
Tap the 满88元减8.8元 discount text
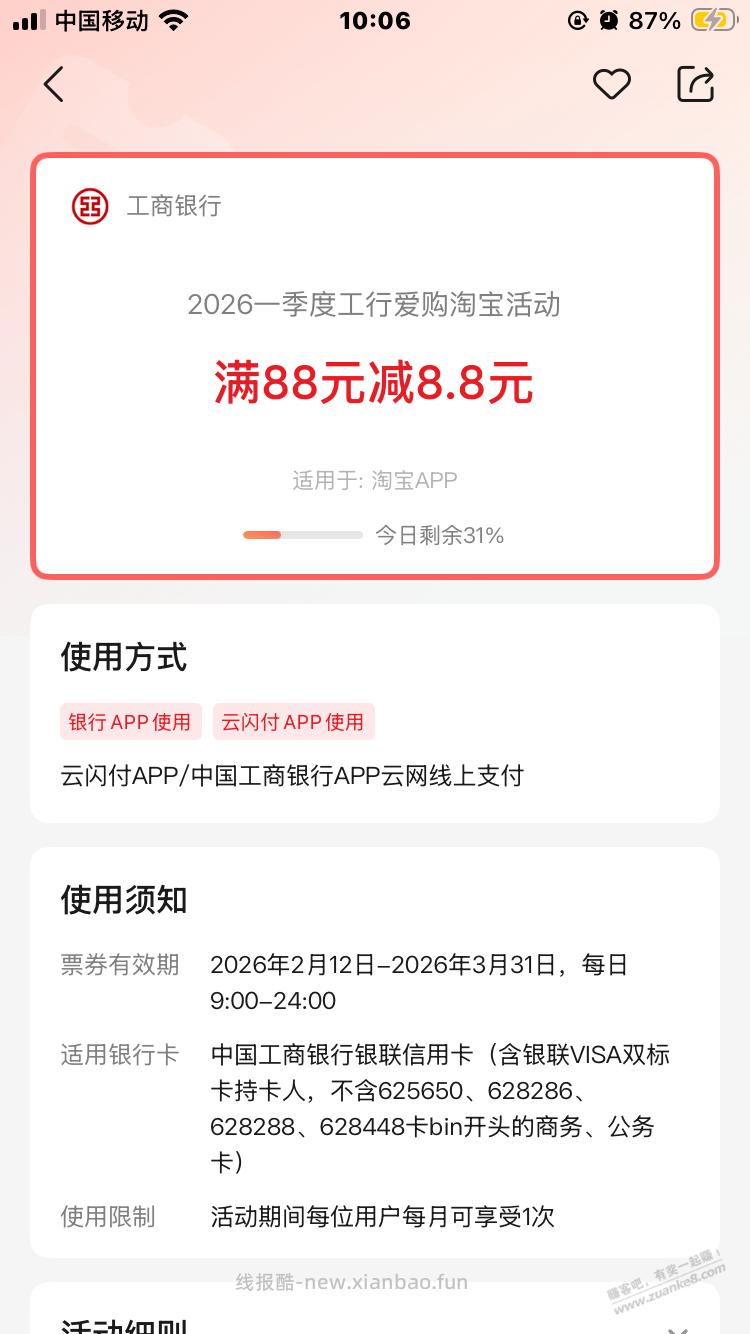[375, 383]
